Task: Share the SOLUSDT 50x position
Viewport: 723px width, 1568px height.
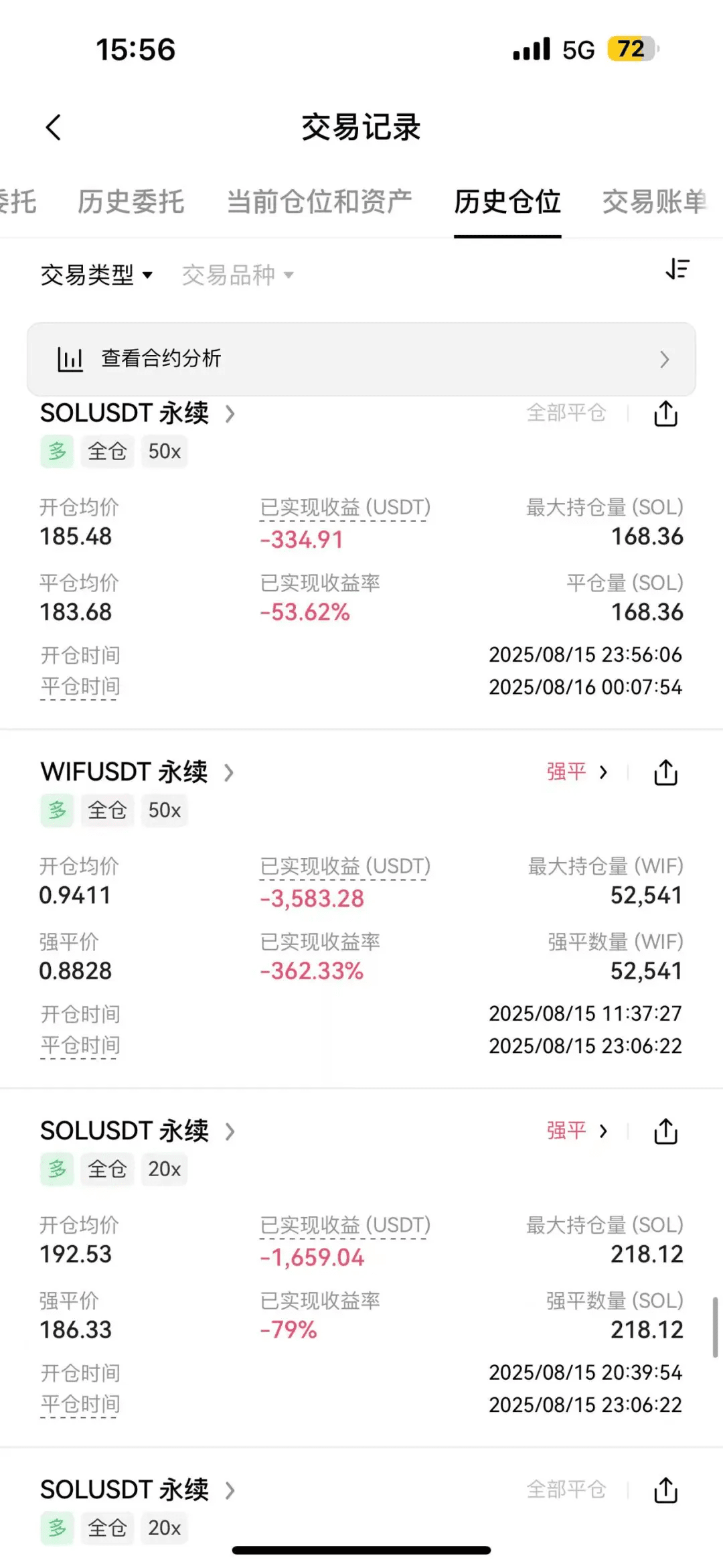Action: pos(665,414)
